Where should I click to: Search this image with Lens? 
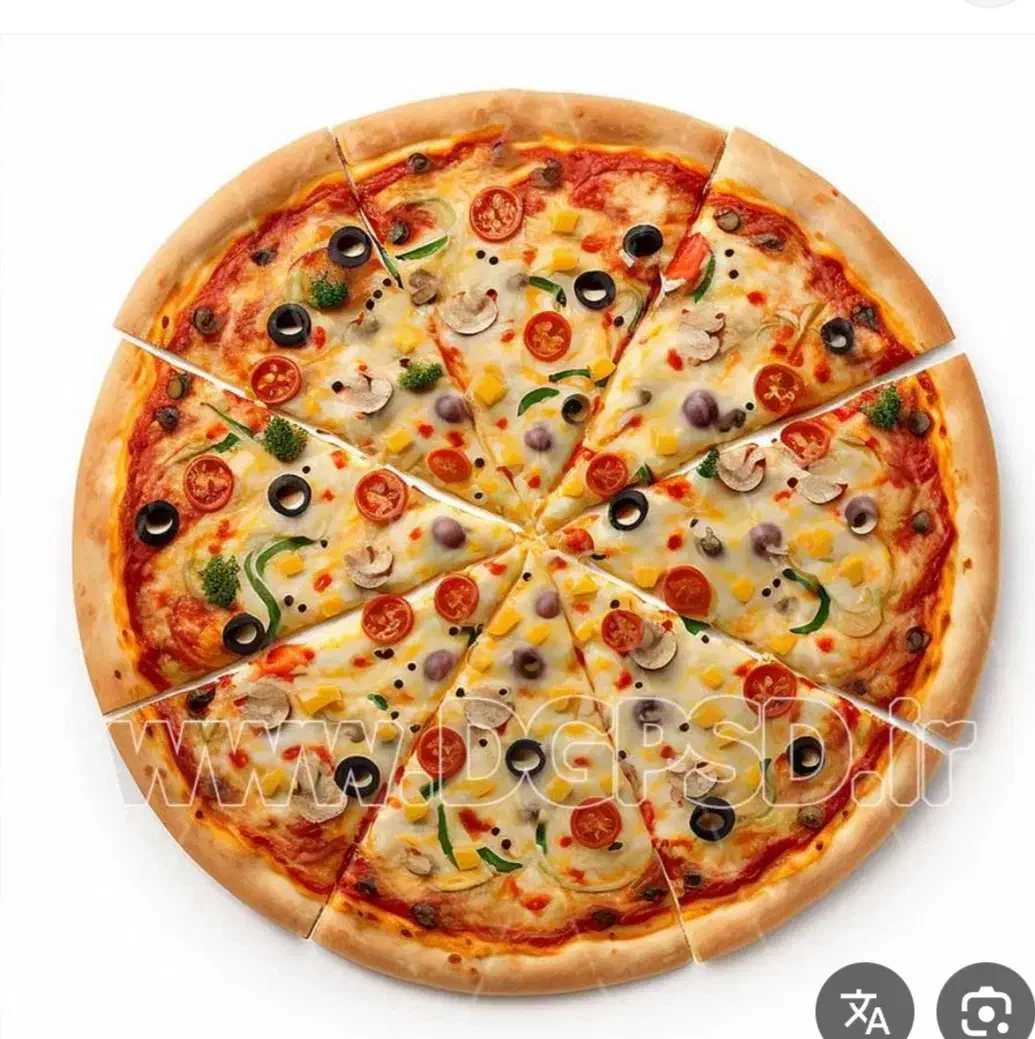[985, 1007]
